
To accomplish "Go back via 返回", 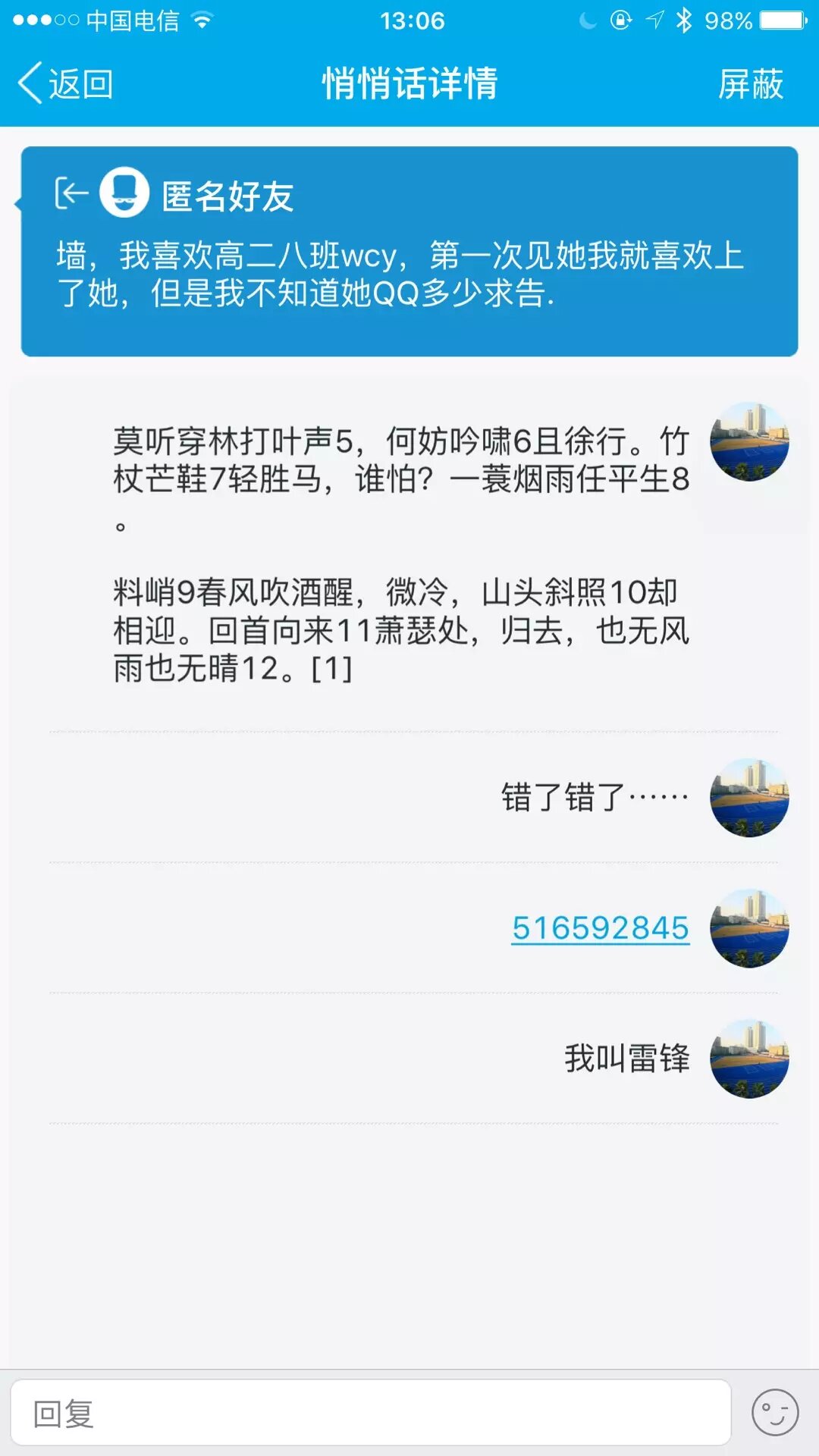I will tap(67, 83).
